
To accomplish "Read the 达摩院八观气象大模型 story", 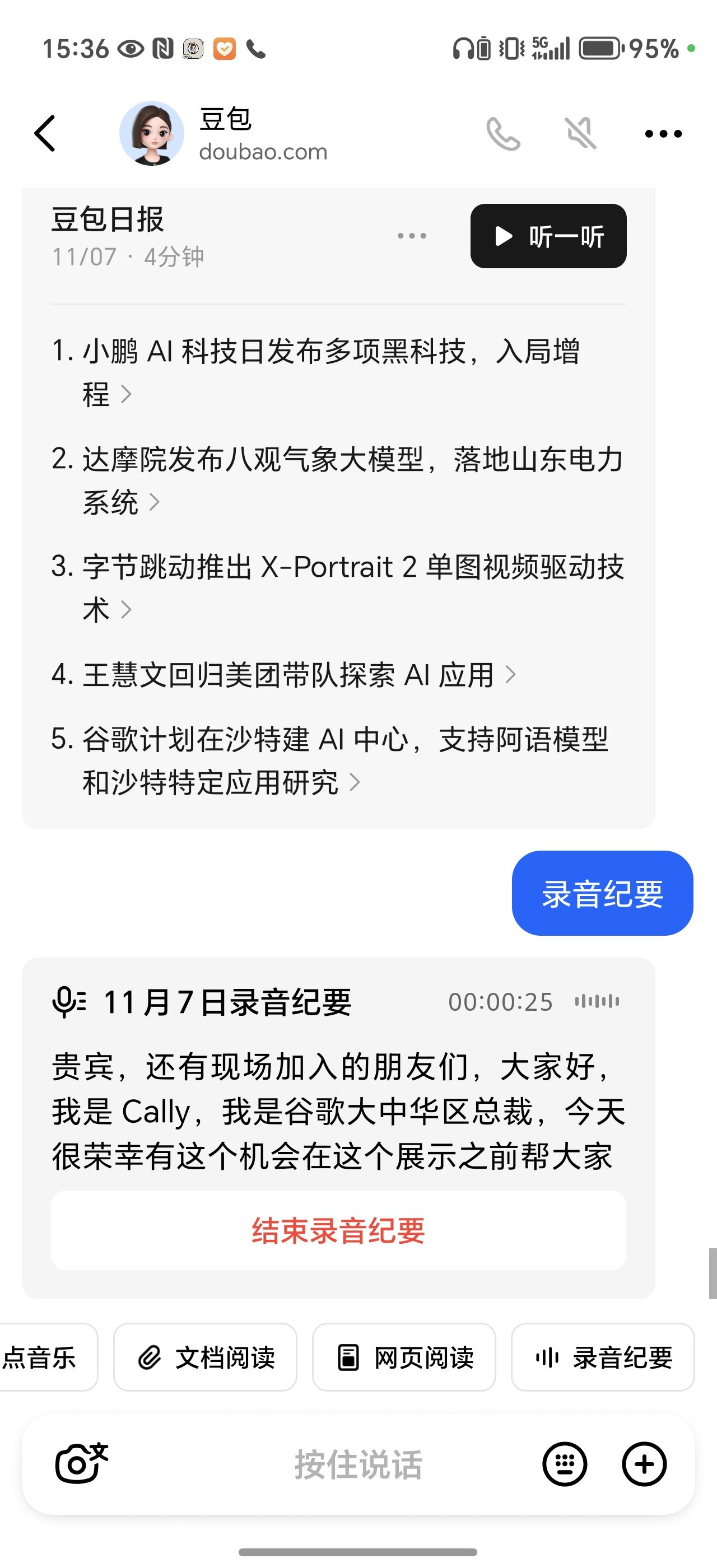I will 337,480.
